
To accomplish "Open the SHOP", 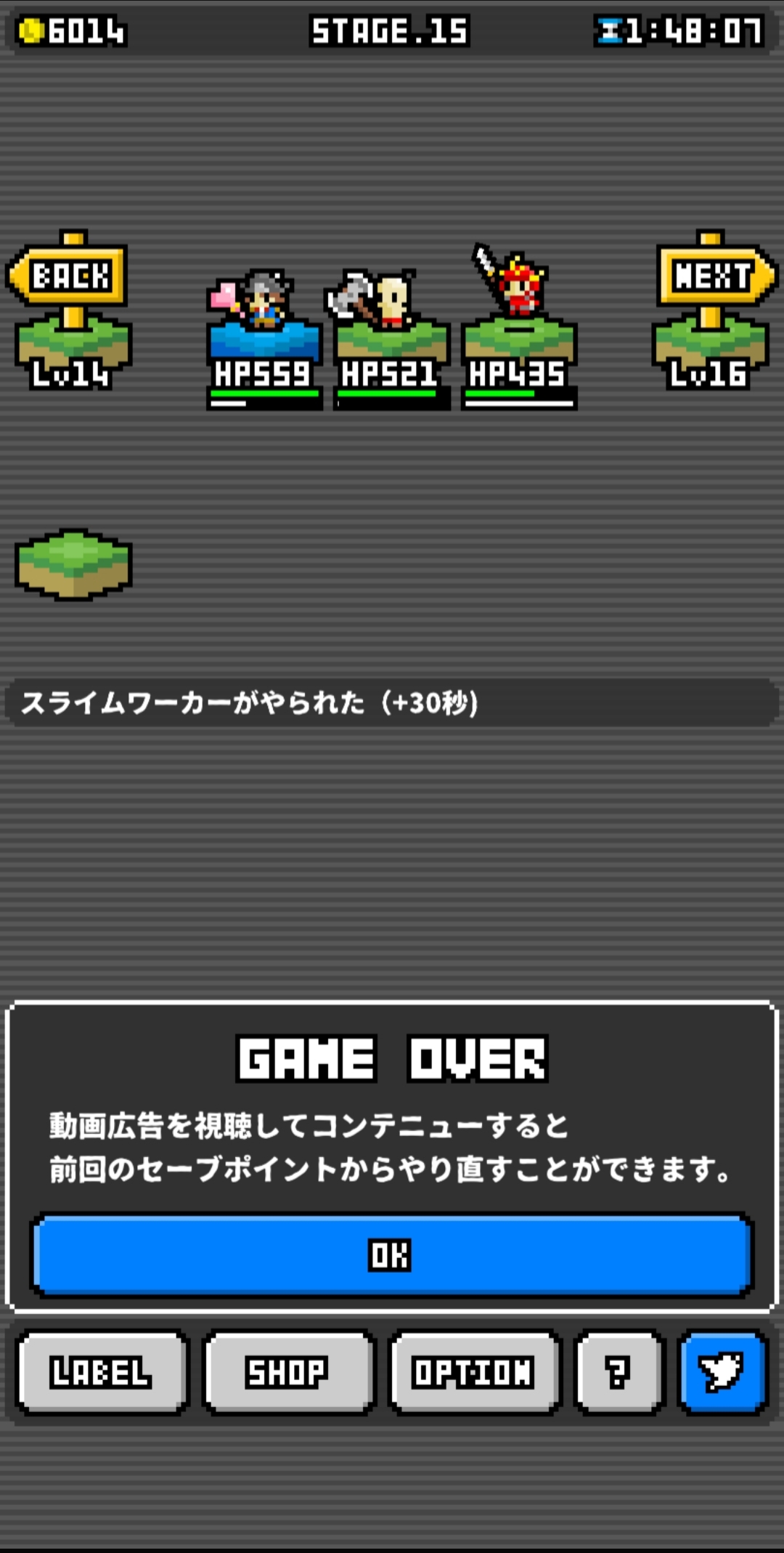I will (288, 1372).
